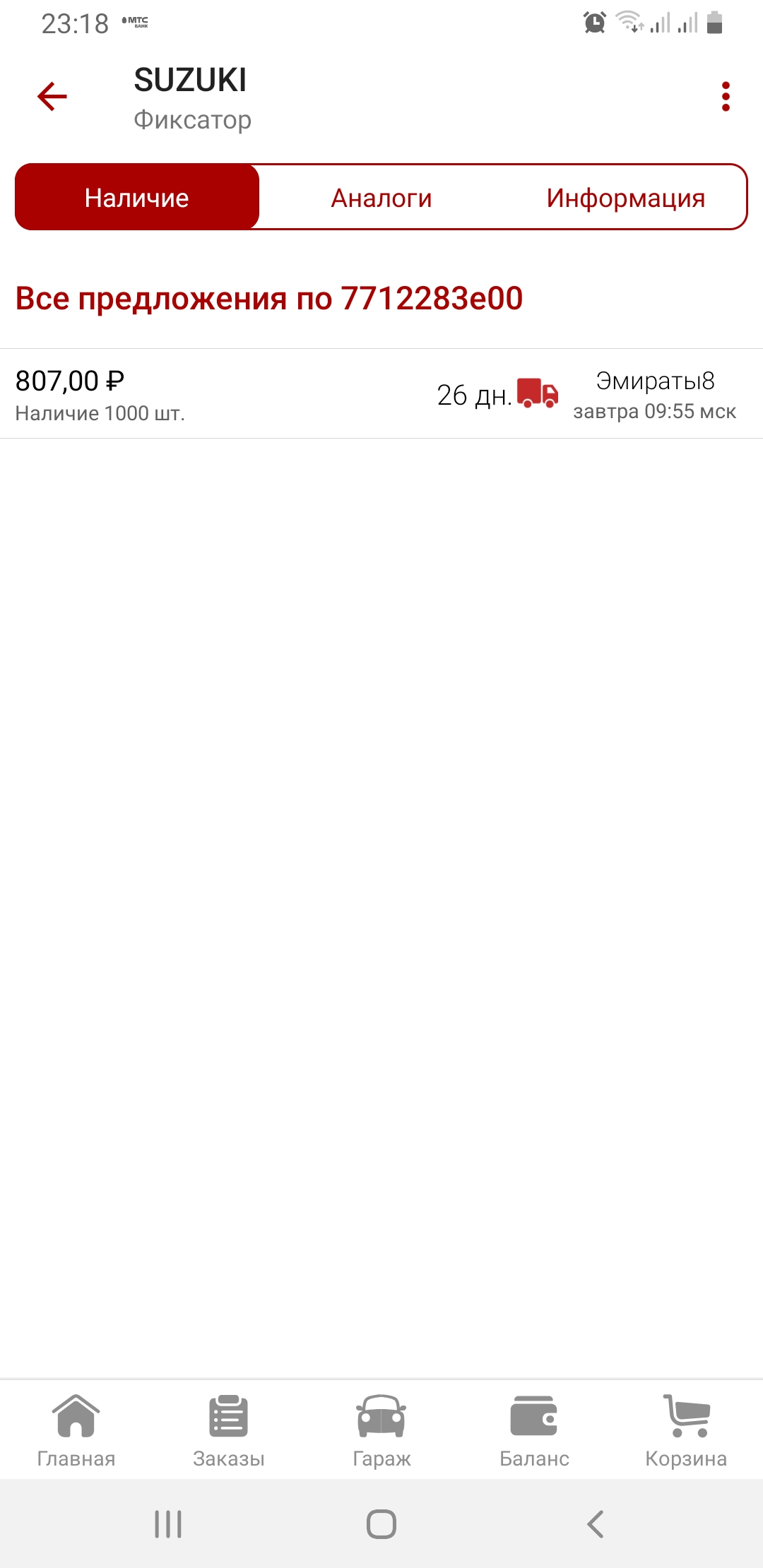
Task: Open the three-dot overflow menu
Action: (x=726, y=97)
